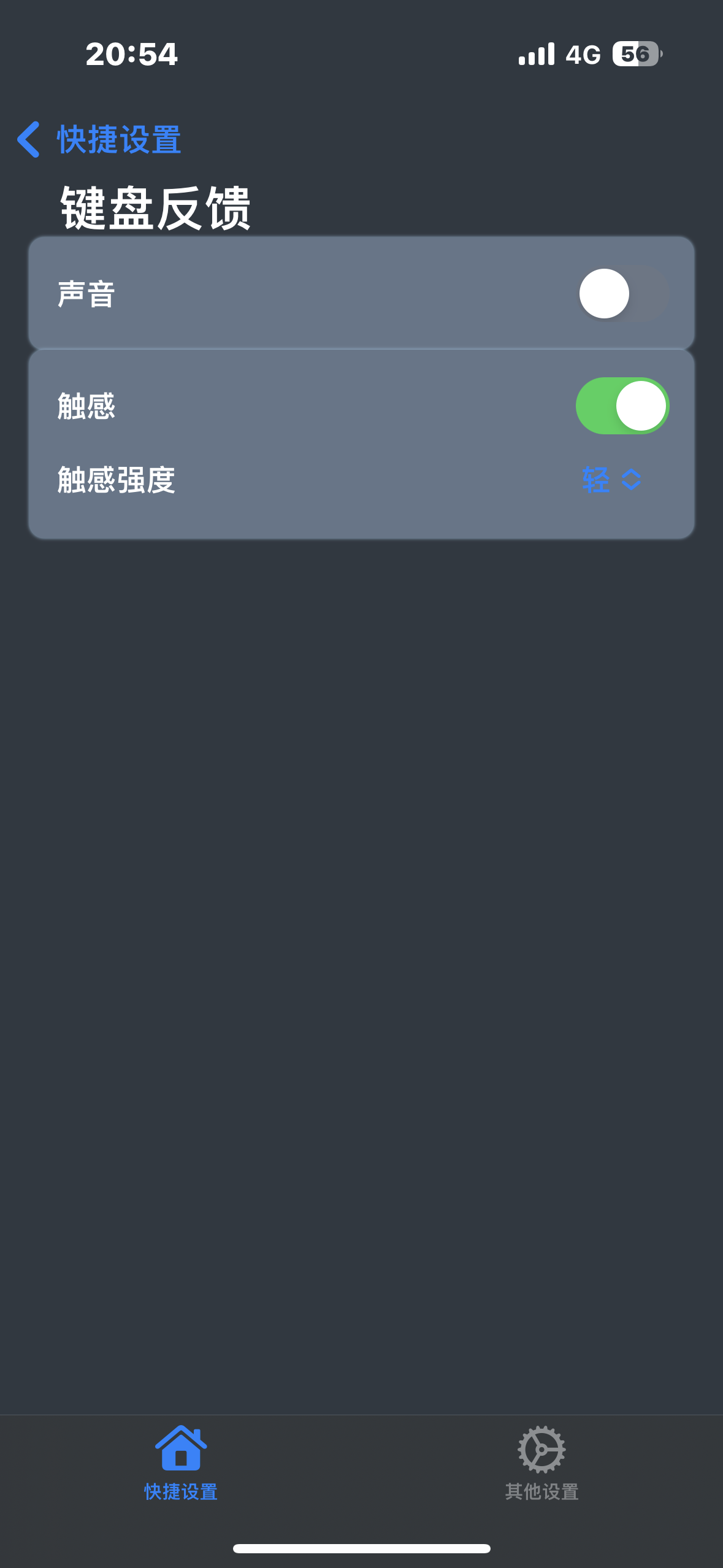
Task: Go back via the 快捷设置 link
Action: click(x=118, y=140)
